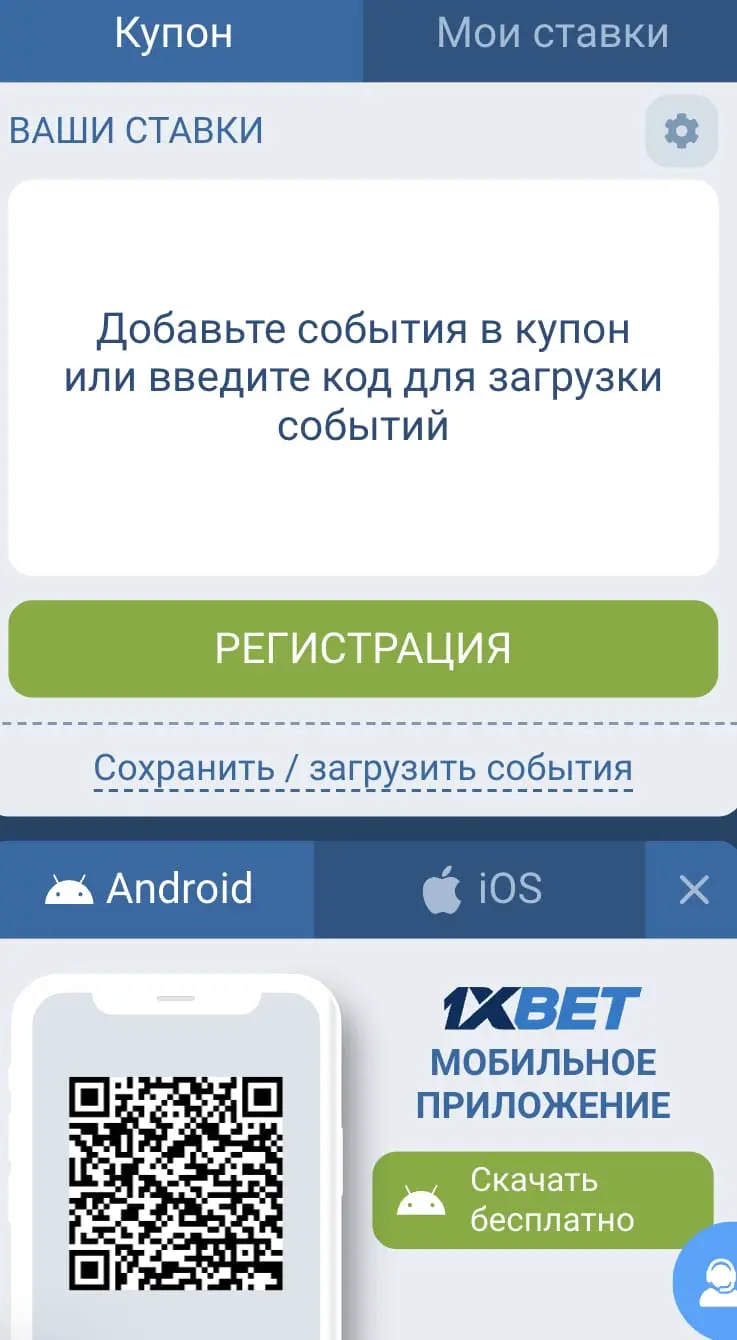Screen dimensions: 737x1340
Task: Select the Android app tab
Action: coord(155,889)
